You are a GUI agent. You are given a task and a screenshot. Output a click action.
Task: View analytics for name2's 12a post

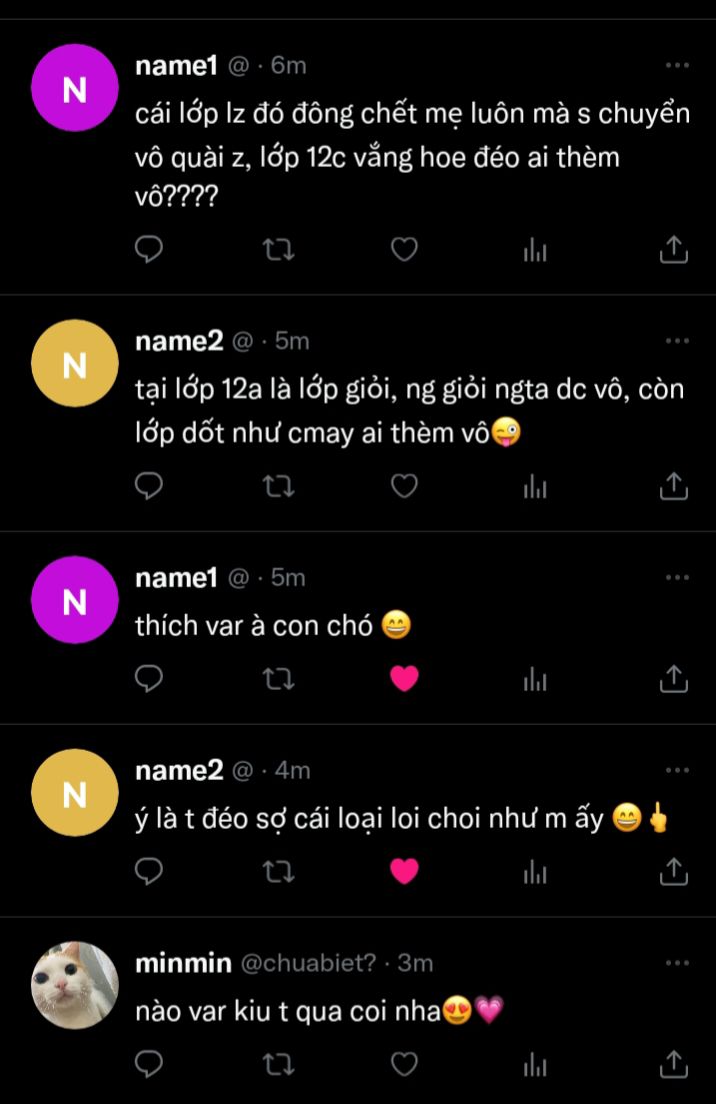(x=536, y=487)
